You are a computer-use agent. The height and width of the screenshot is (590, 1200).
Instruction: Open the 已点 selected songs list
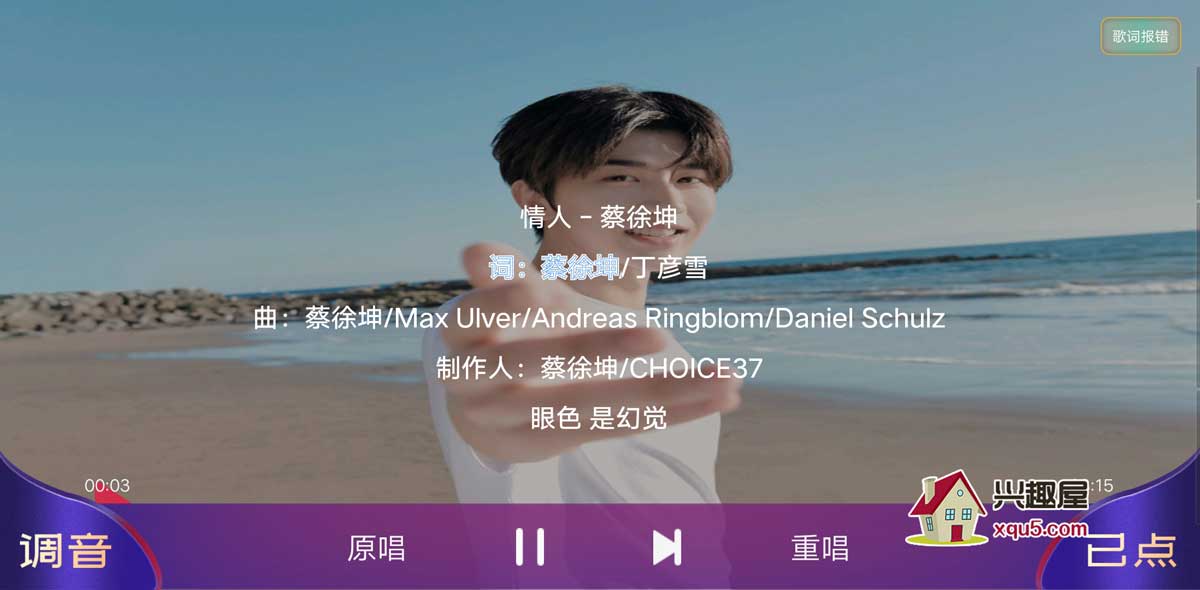click(1131, 551)
